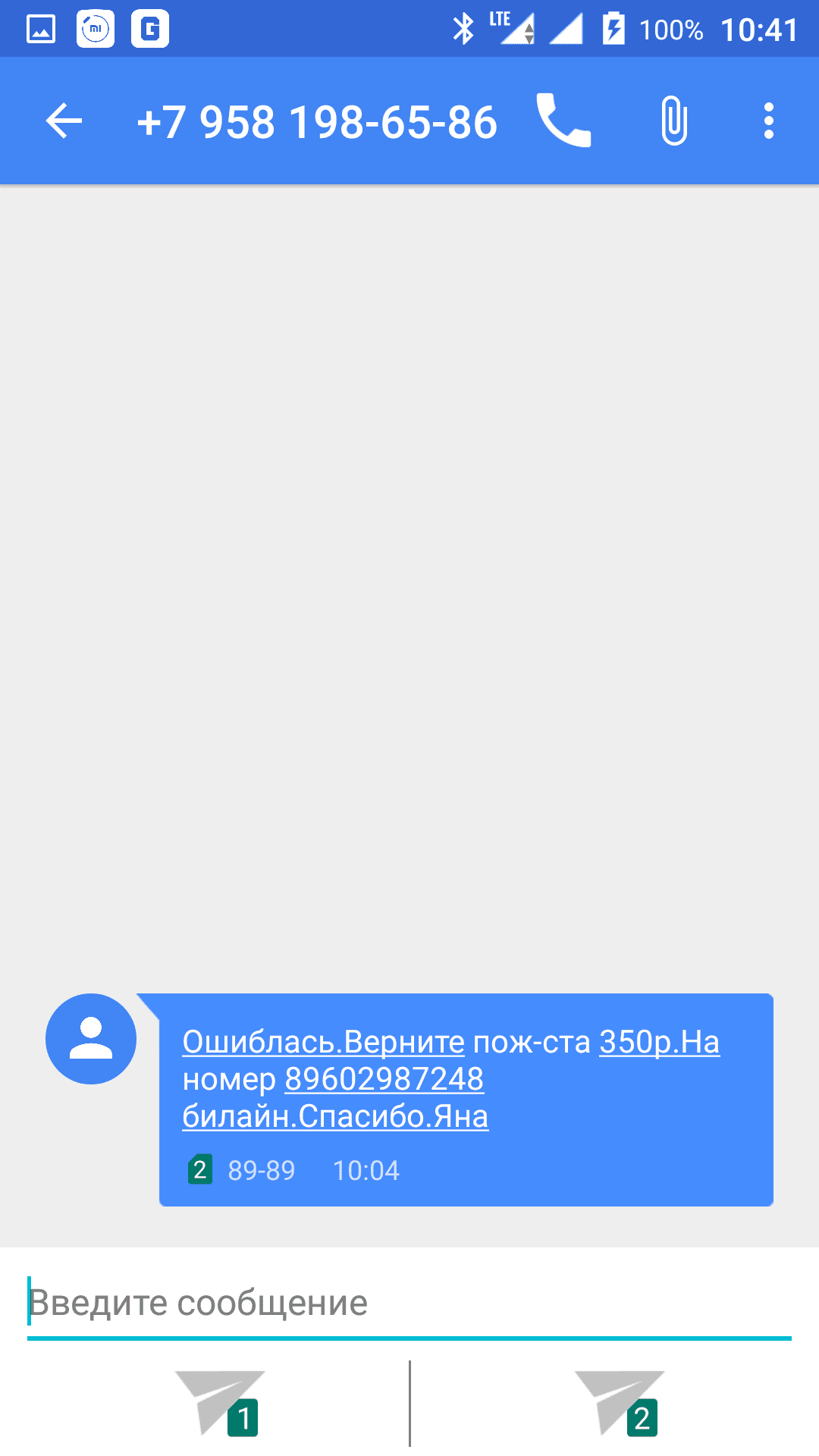Viewport: 819px width, 1456px height.
Task: Call the number +7 958 198-65-86
Action: click(563, 121)
